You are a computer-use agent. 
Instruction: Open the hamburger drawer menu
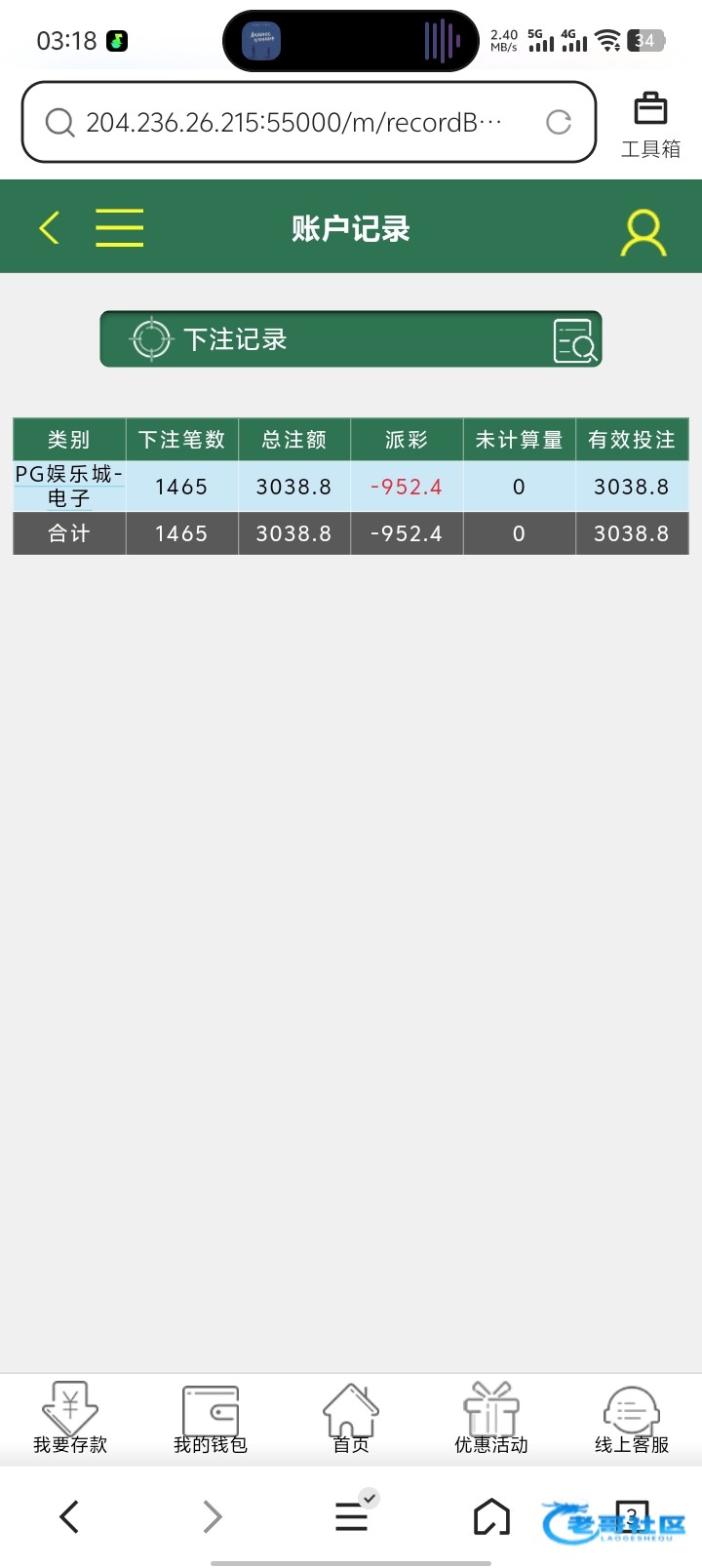point(119,227)
